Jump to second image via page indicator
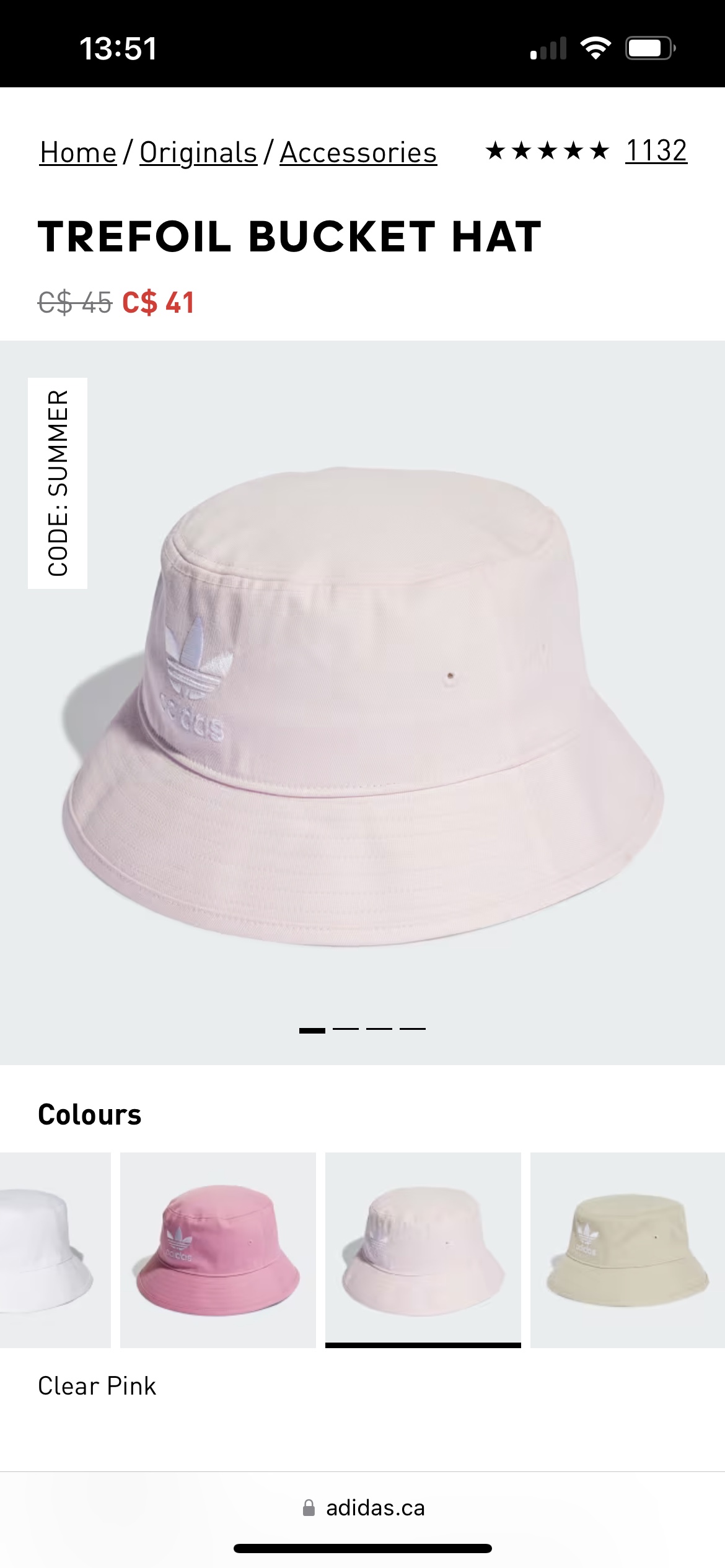This screenshot has width=725, height=1568. 346,1029
